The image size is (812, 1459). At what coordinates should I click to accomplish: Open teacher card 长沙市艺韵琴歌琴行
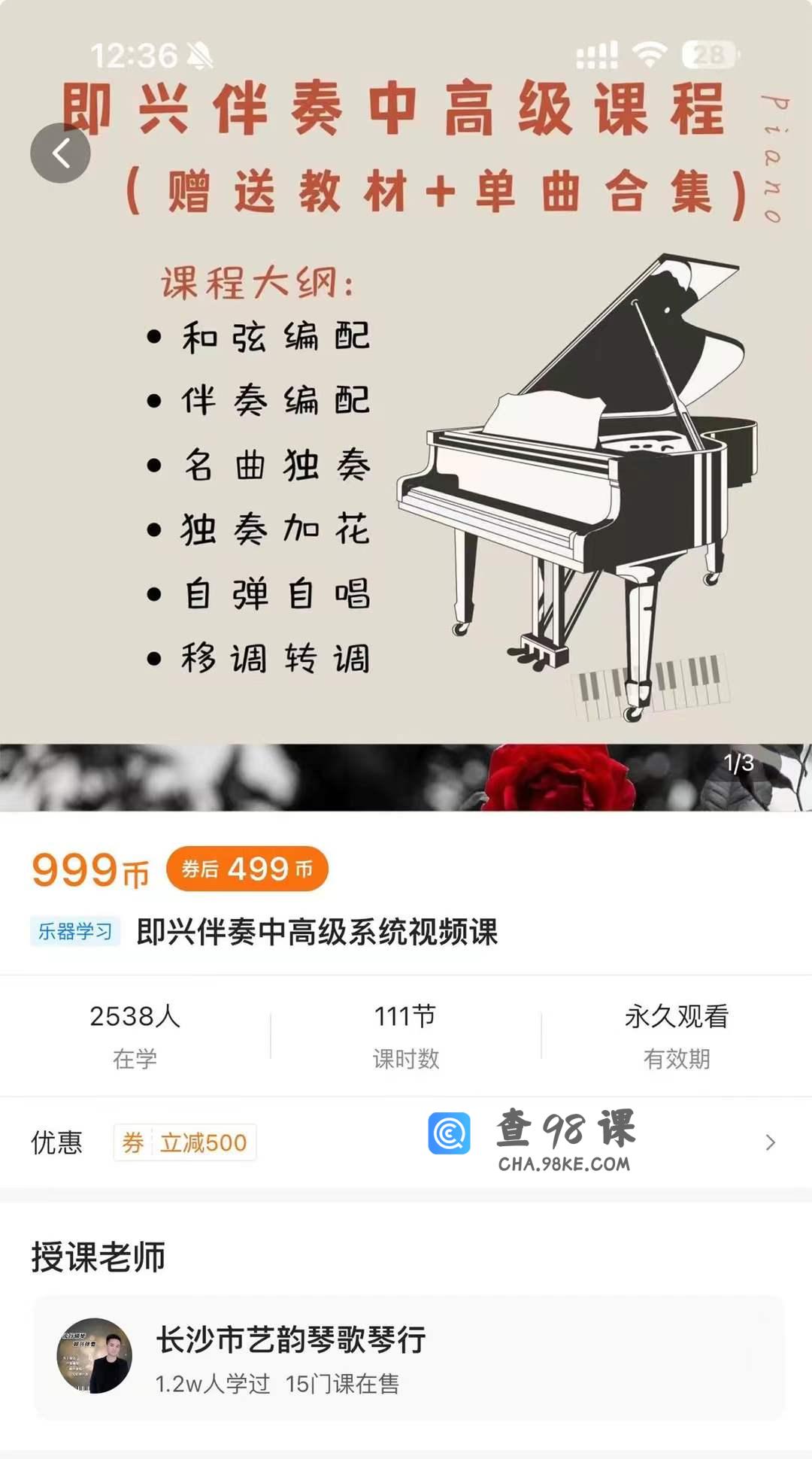408,1357
